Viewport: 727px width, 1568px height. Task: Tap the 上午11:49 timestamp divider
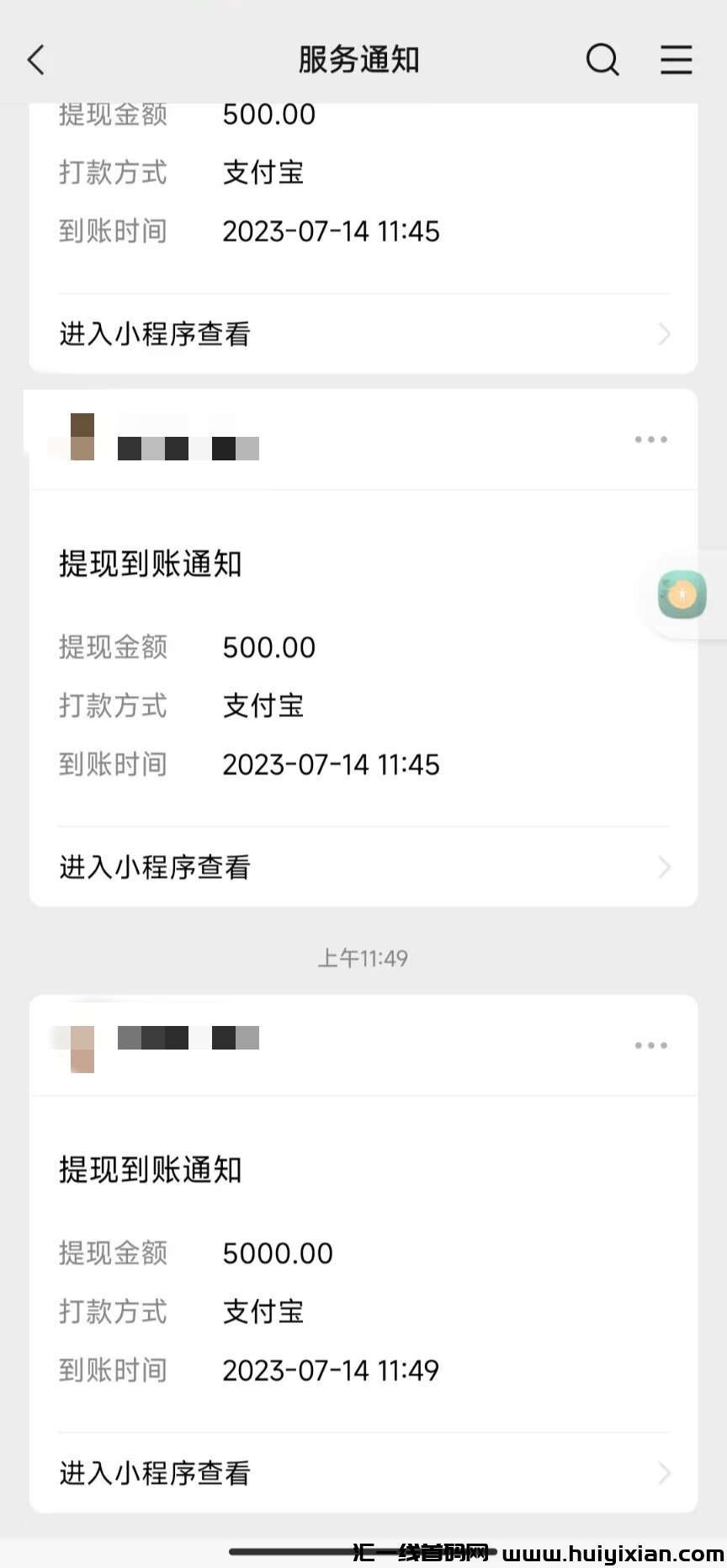(x=363, y=958)
